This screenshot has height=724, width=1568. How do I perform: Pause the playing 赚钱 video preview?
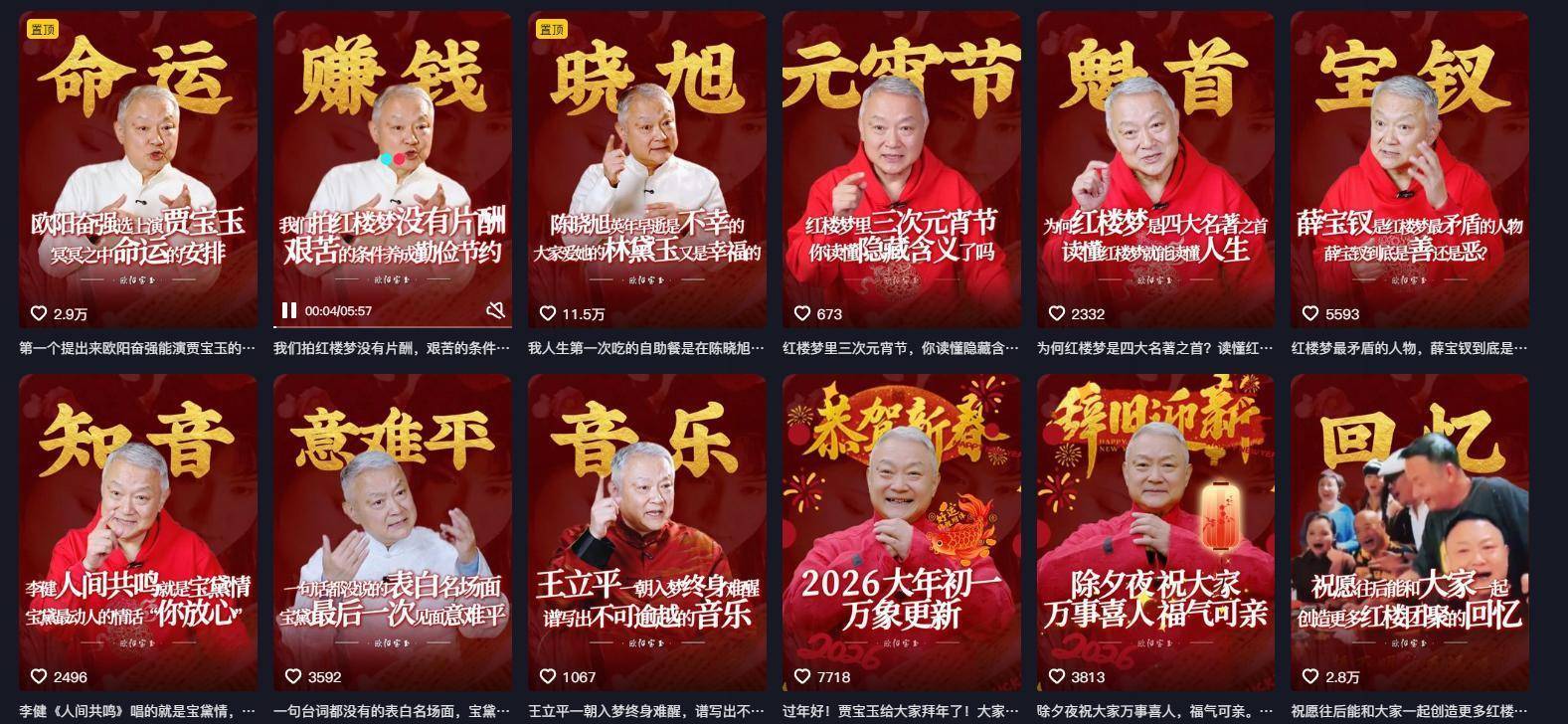[289, 310]
